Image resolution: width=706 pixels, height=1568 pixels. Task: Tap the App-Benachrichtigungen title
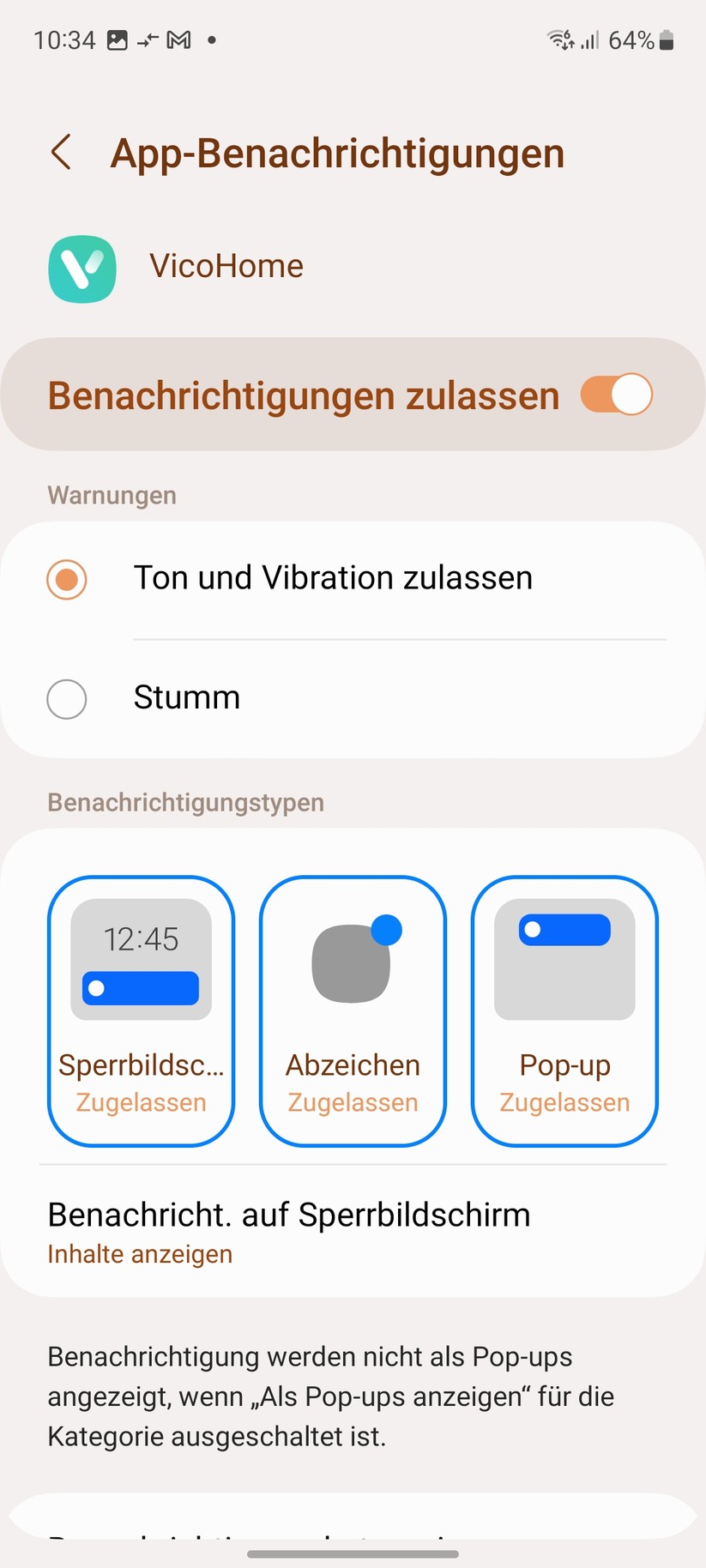338,153
